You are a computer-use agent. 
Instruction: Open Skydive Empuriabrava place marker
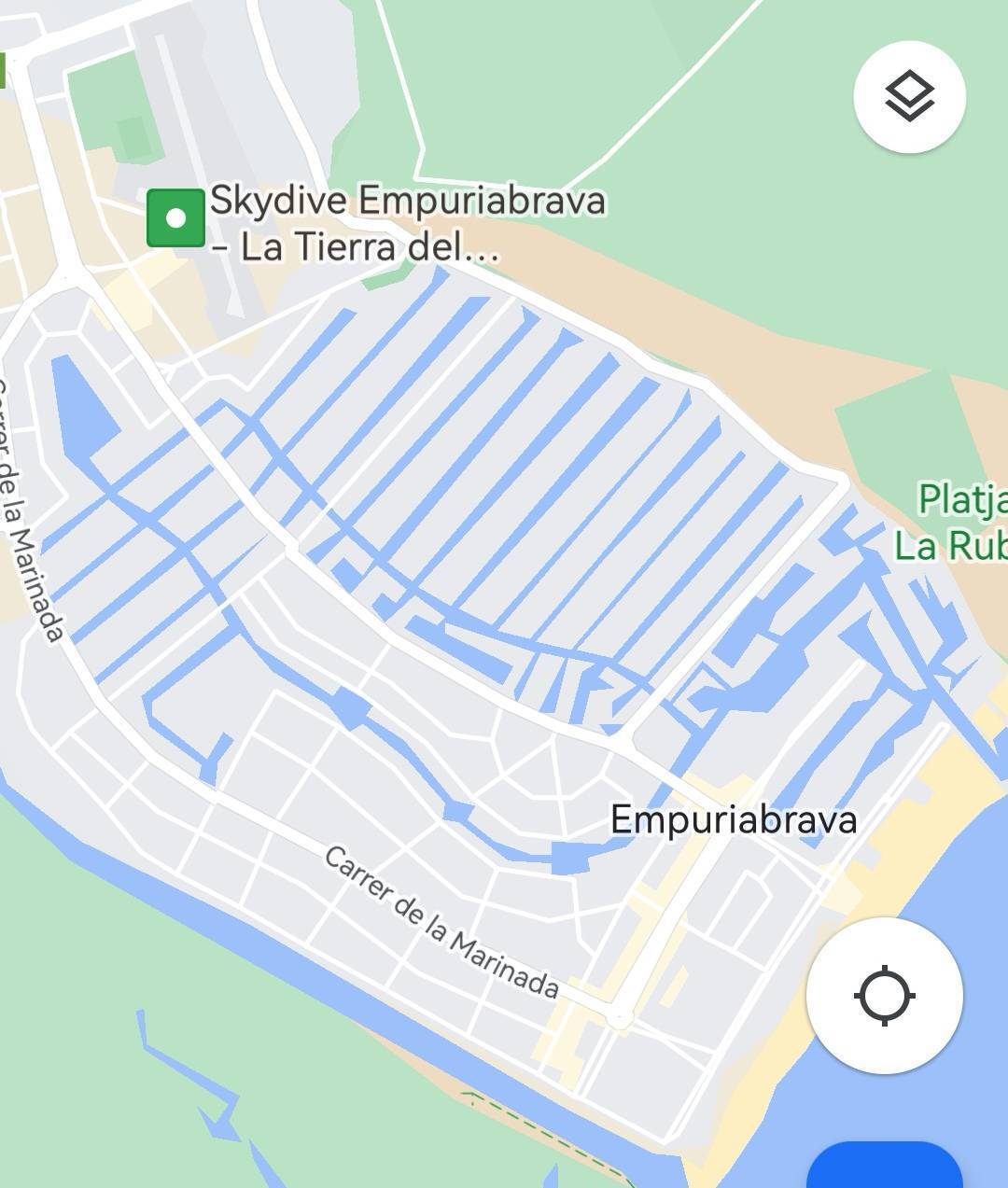175,218
